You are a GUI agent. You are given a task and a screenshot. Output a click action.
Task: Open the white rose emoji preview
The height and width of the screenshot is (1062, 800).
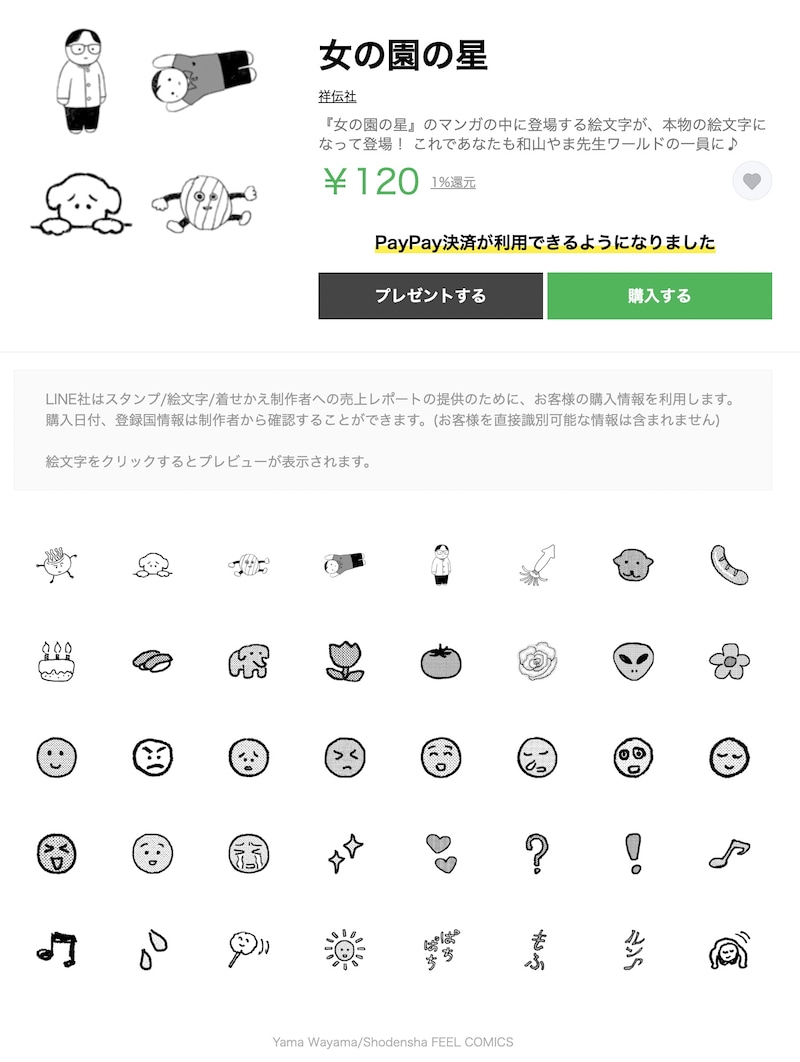(x=537, y=660)
